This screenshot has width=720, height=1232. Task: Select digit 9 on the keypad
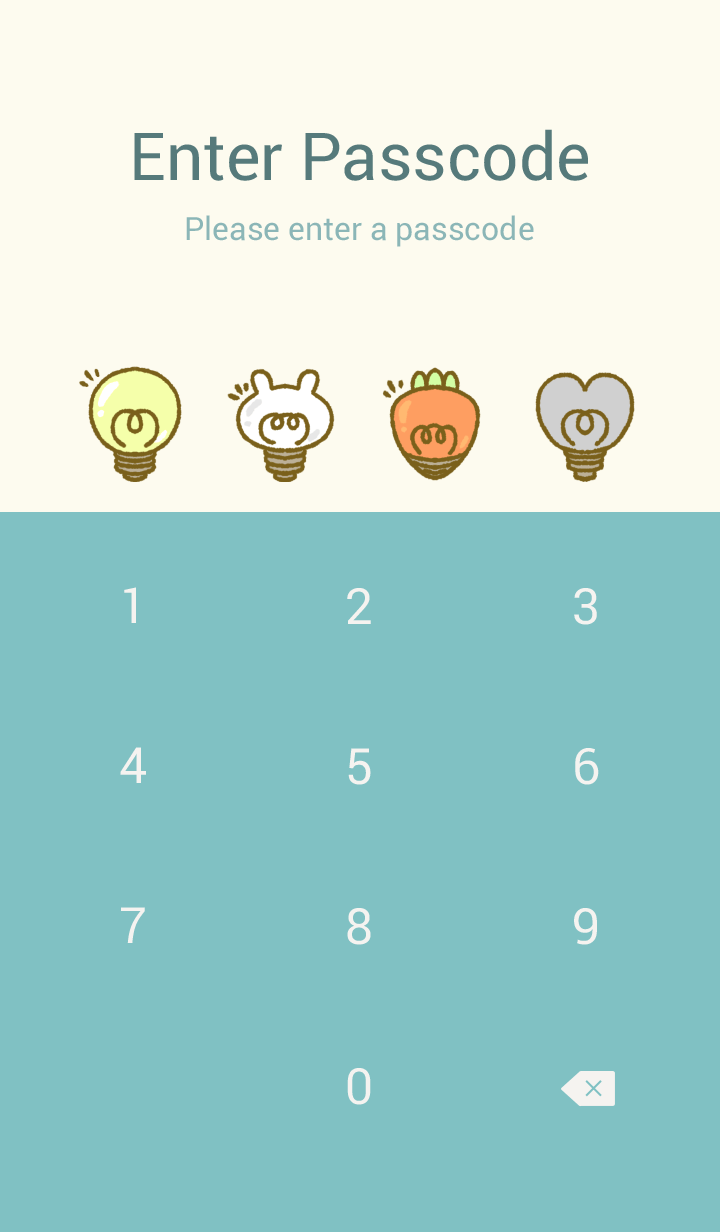click(586, 927)
